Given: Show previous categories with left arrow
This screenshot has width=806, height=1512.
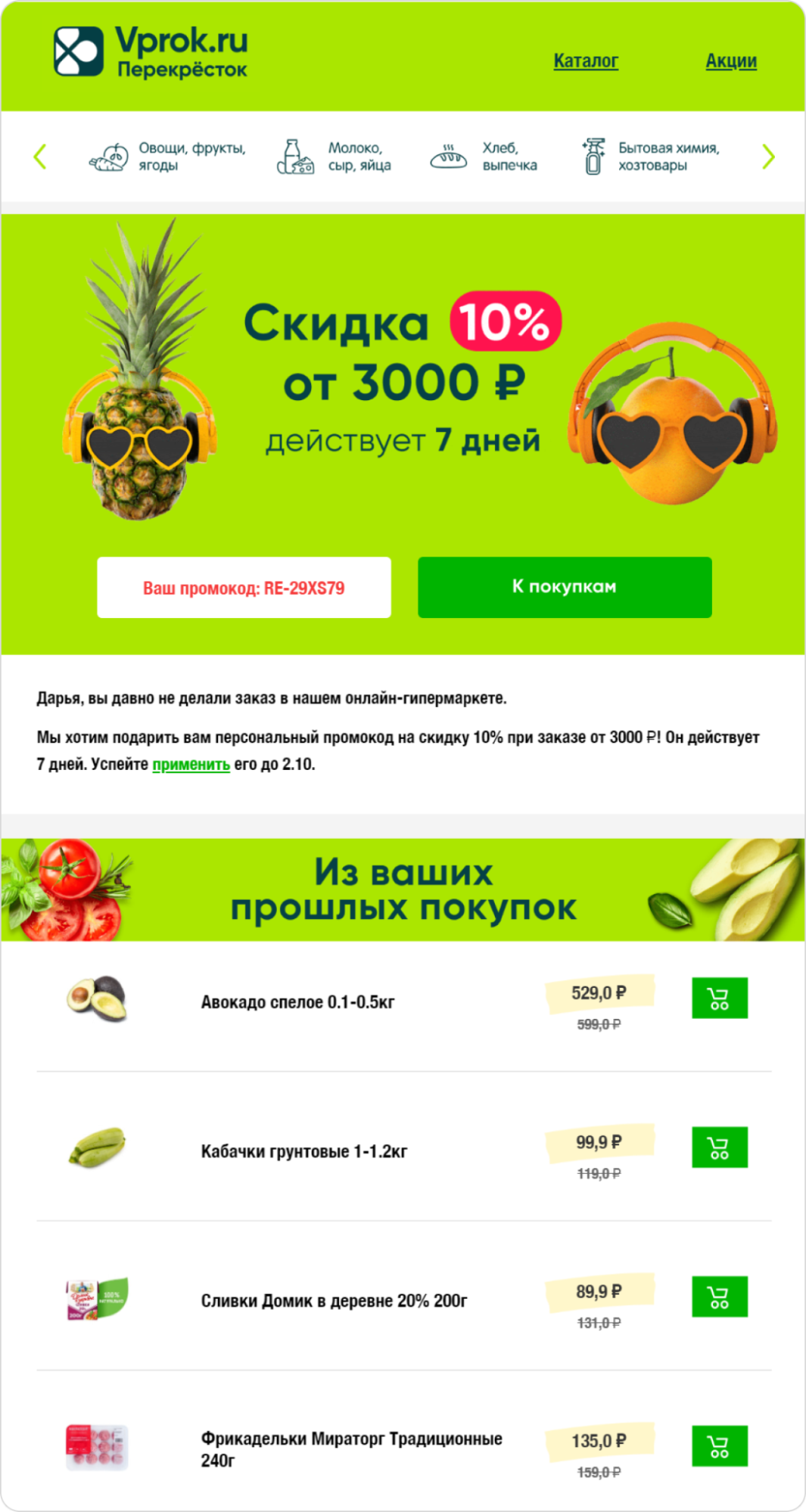Looking at the screenshot, I should click(40, 157).
